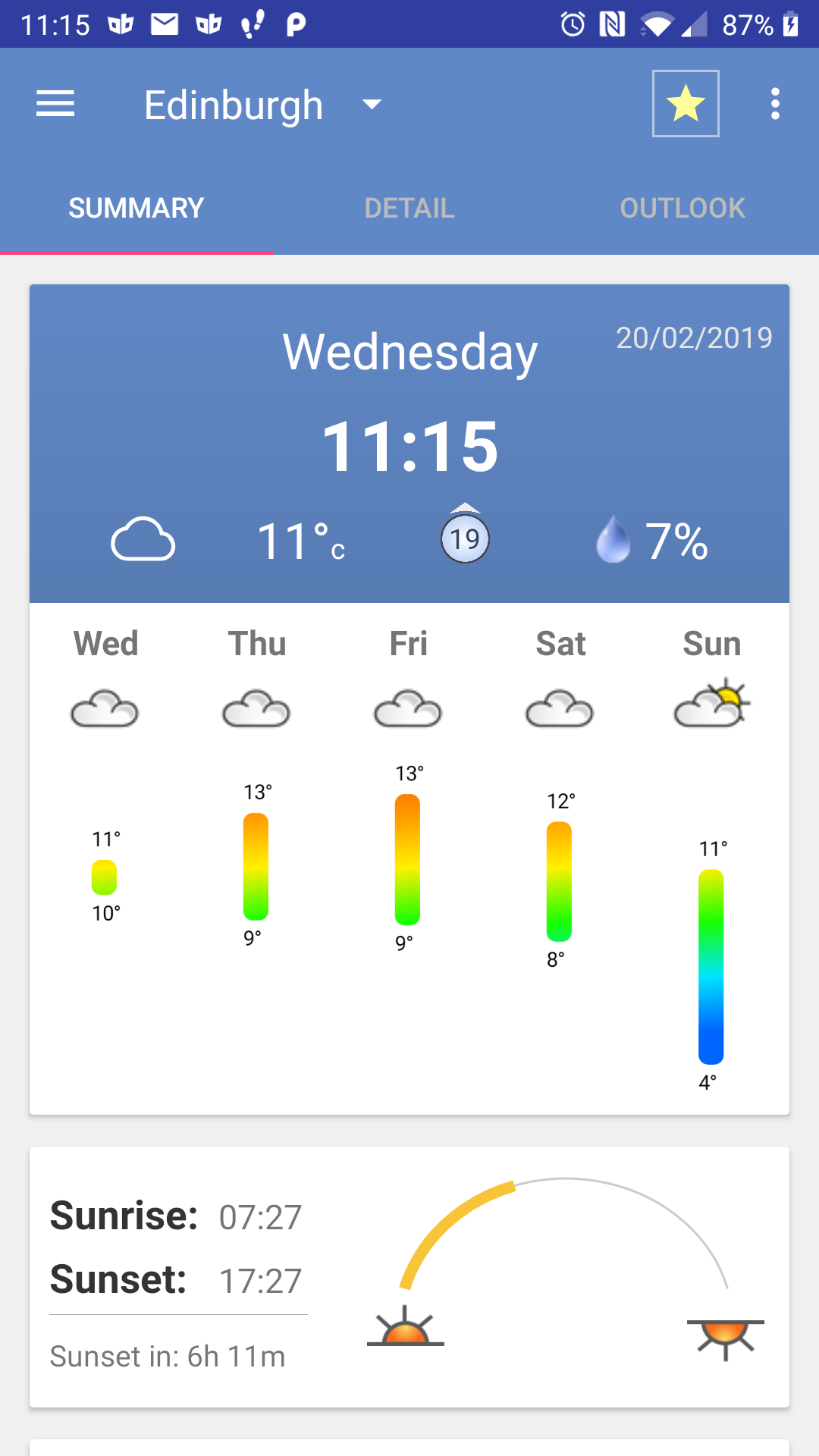View Friday's forecast column
Viewport: 819px width, 1456px height.
pos(409,857)
